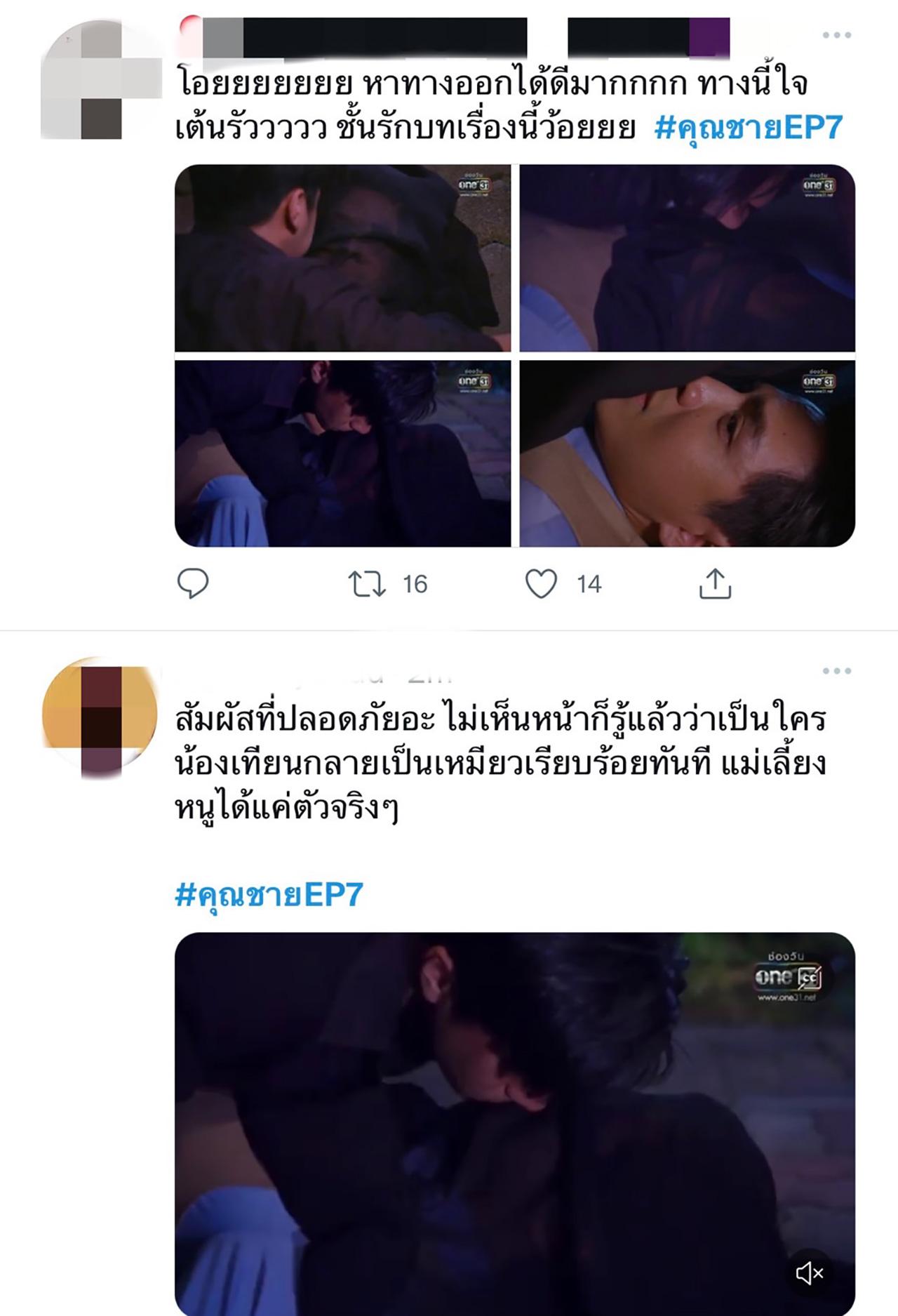Open bottom-right close-up face photo
The height and width of the screenshot is (1316, 898).
point(687,453)
